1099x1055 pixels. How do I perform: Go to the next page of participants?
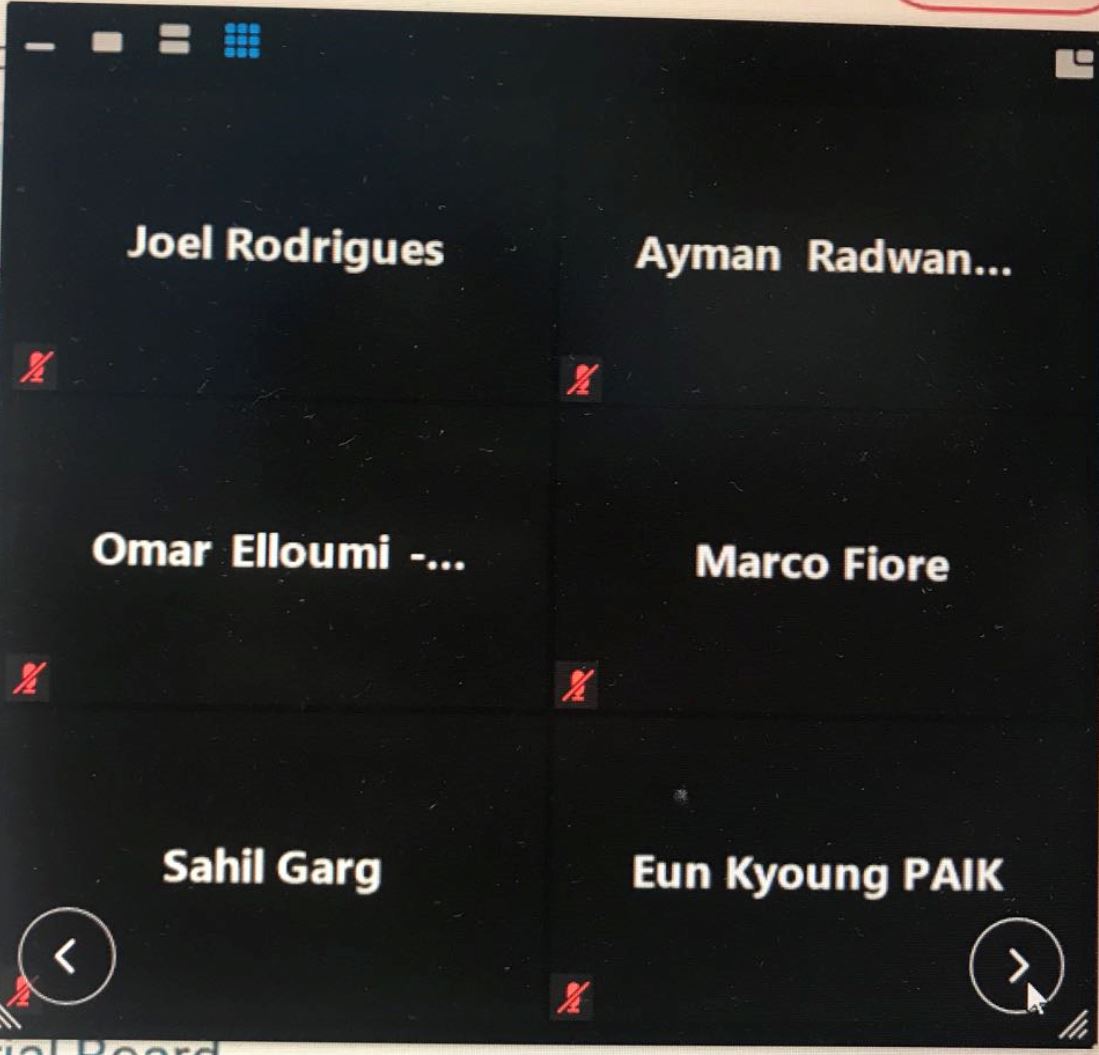click(1016, 965)
